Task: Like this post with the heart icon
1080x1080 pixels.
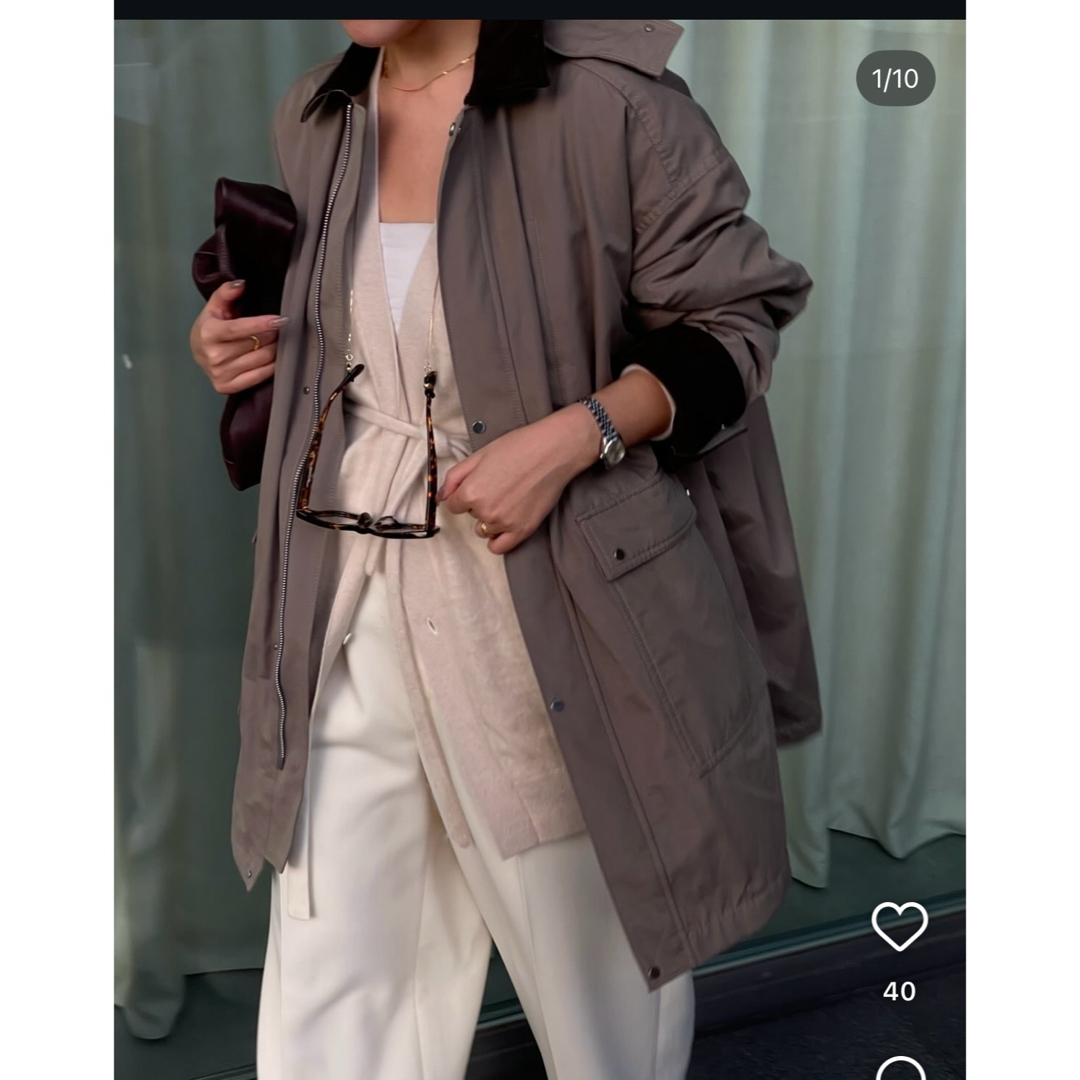Action: click(x=899, y=926)
